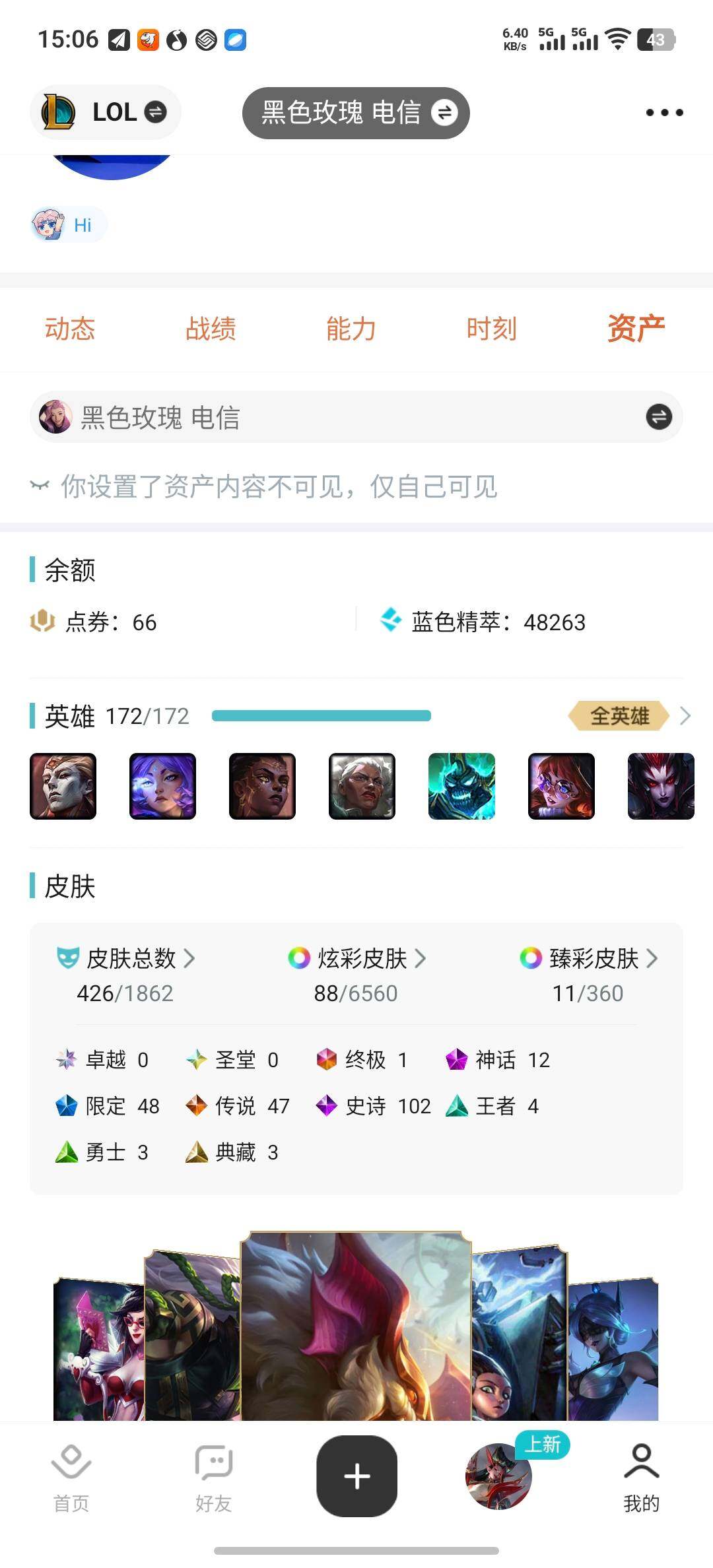Screen dimensions: 713x1568
Task: Open the 上新 champion avatar tab
Action: click(499, 1476)
